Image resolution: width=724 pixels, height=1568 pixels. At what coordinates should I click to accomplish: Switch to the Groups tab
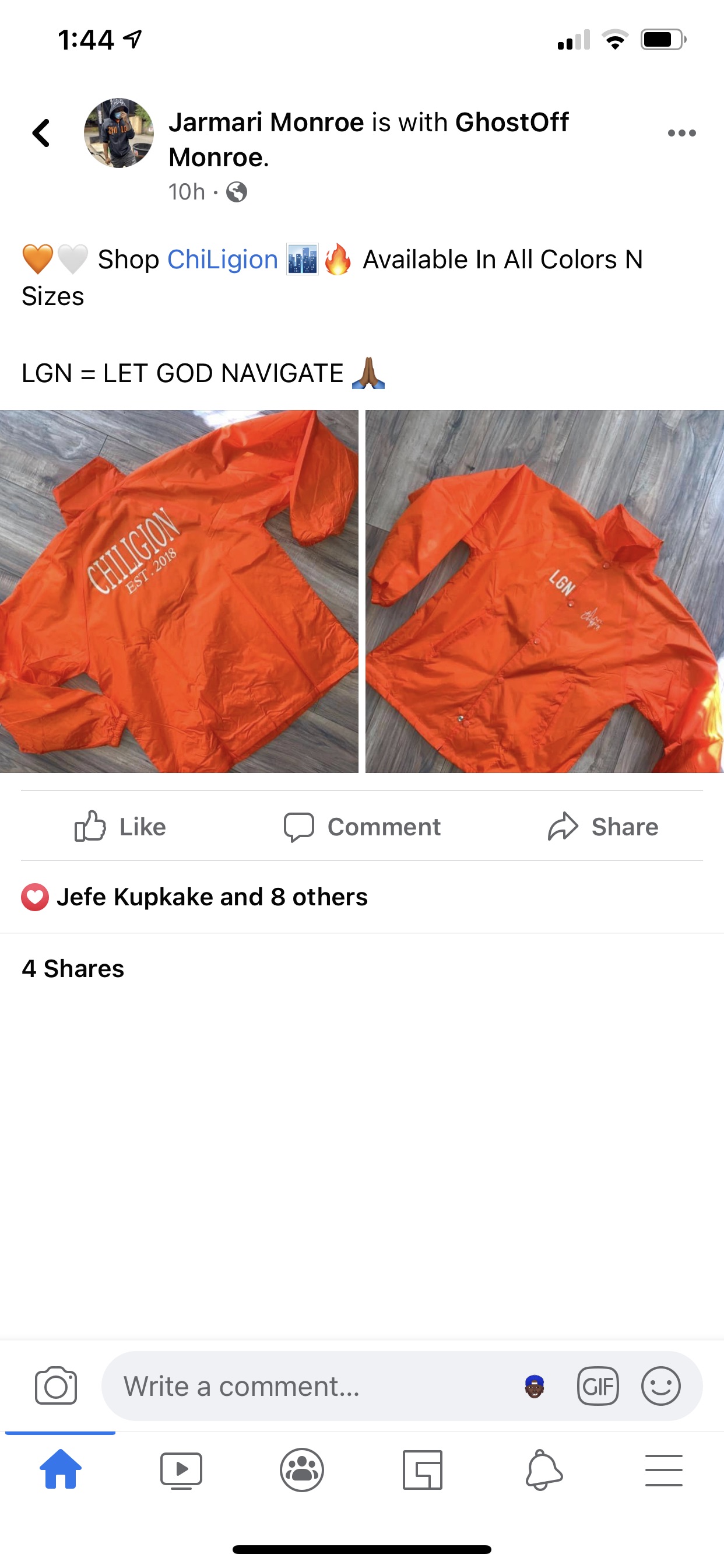[x=302, y=1471]
